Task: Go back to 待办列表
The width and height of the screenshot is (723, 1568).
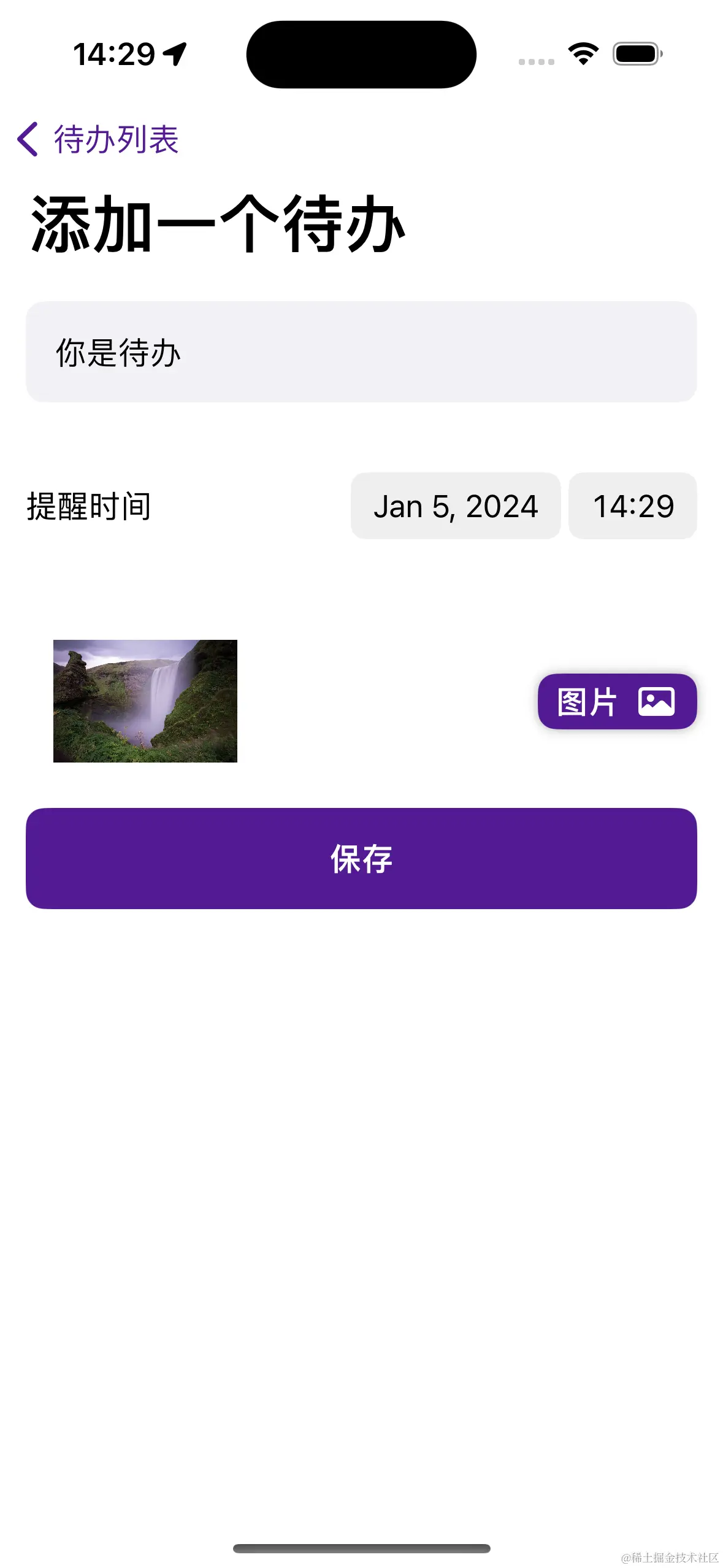Action: coord(98,139)
